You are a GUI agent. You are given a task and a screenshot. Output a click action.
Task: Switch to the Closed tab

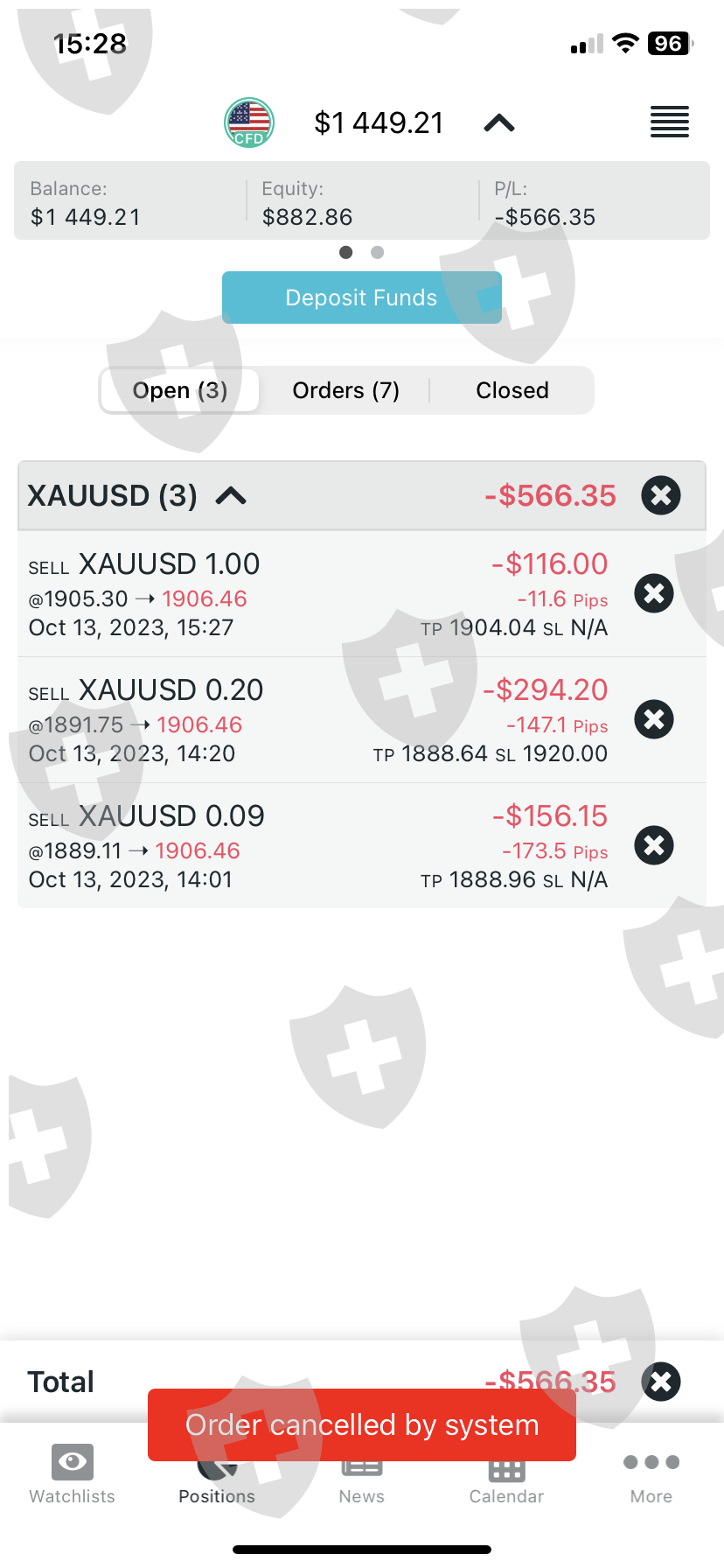pyautogui.click(x=512, y=390)
